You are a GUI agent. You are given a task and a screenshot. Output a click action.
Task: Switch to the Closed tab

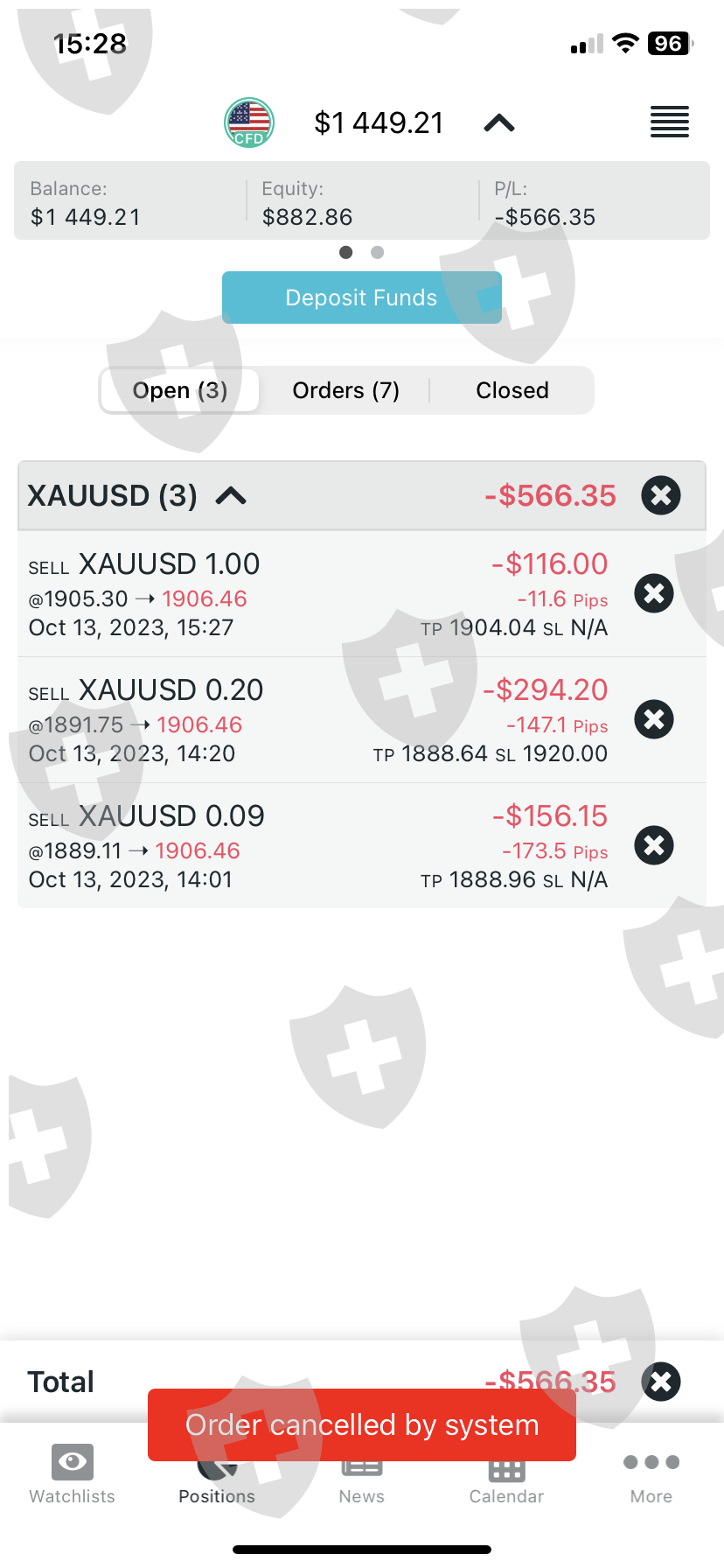pyautogui.click(x=512, y=390)
